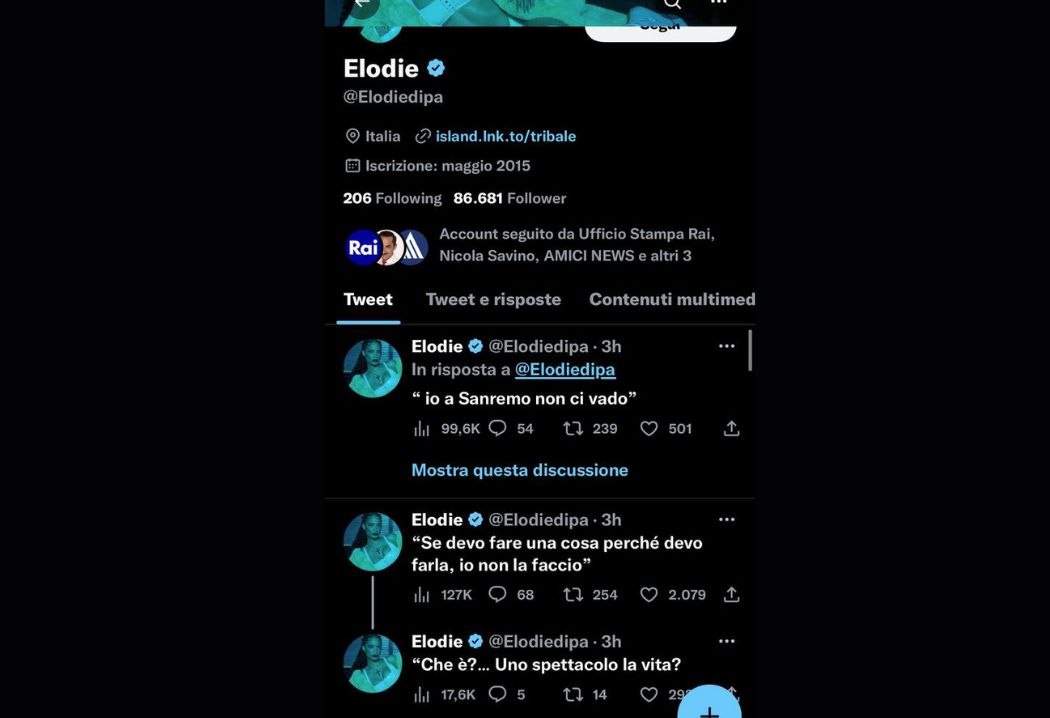Reply to the "io a Sanremo non ci vado" tweet

(498, 428)
